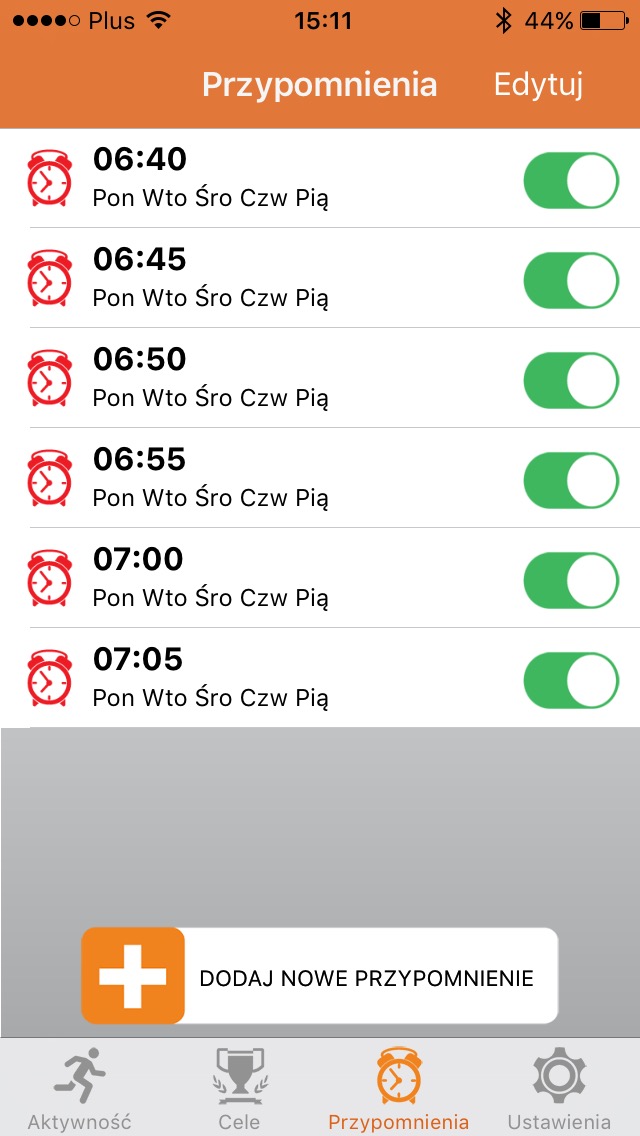The width and height of the screenshot is (640, 1136).
Task: Switch off the 06:55 reminder
Action: [x=571, y=480]
